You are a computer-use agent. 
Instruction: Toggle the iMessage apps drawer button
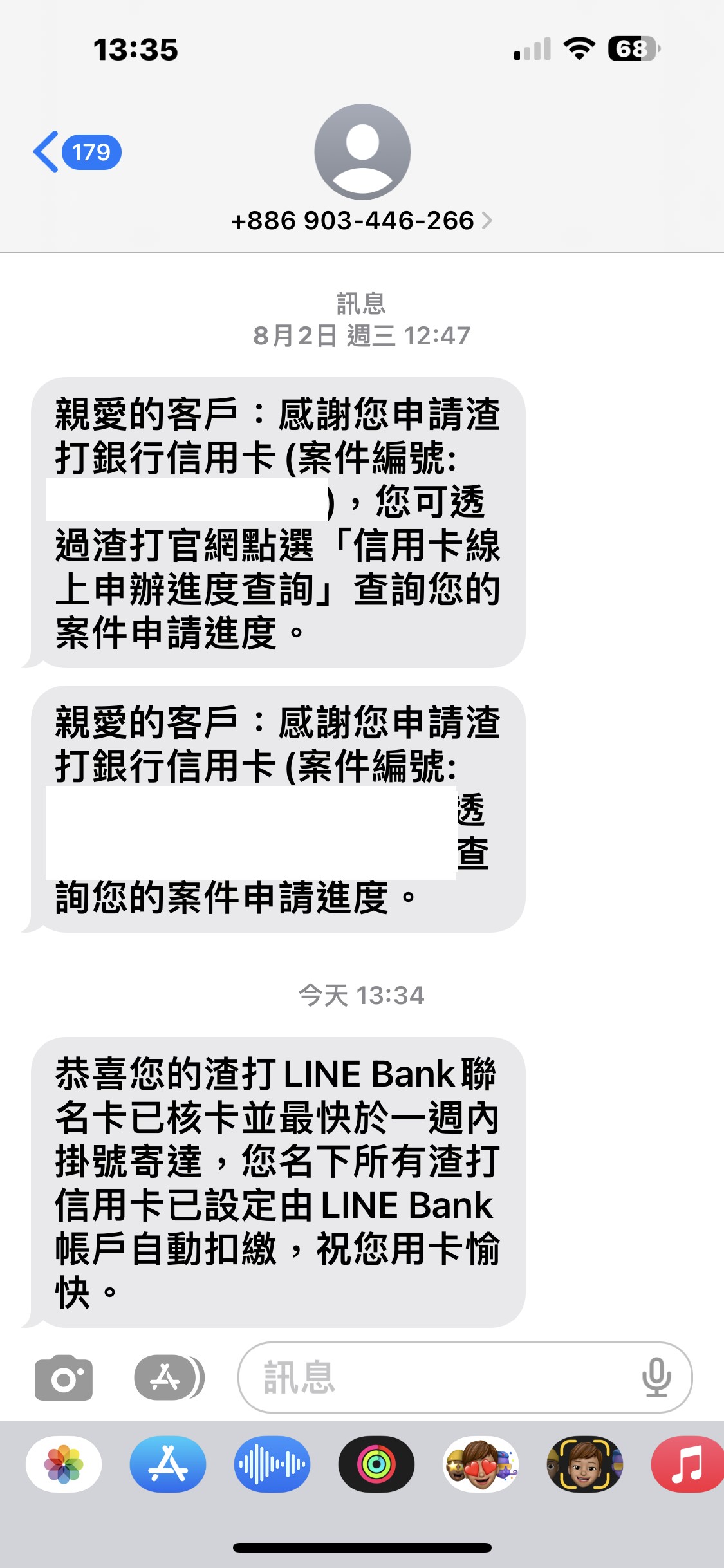point(167,1377)
